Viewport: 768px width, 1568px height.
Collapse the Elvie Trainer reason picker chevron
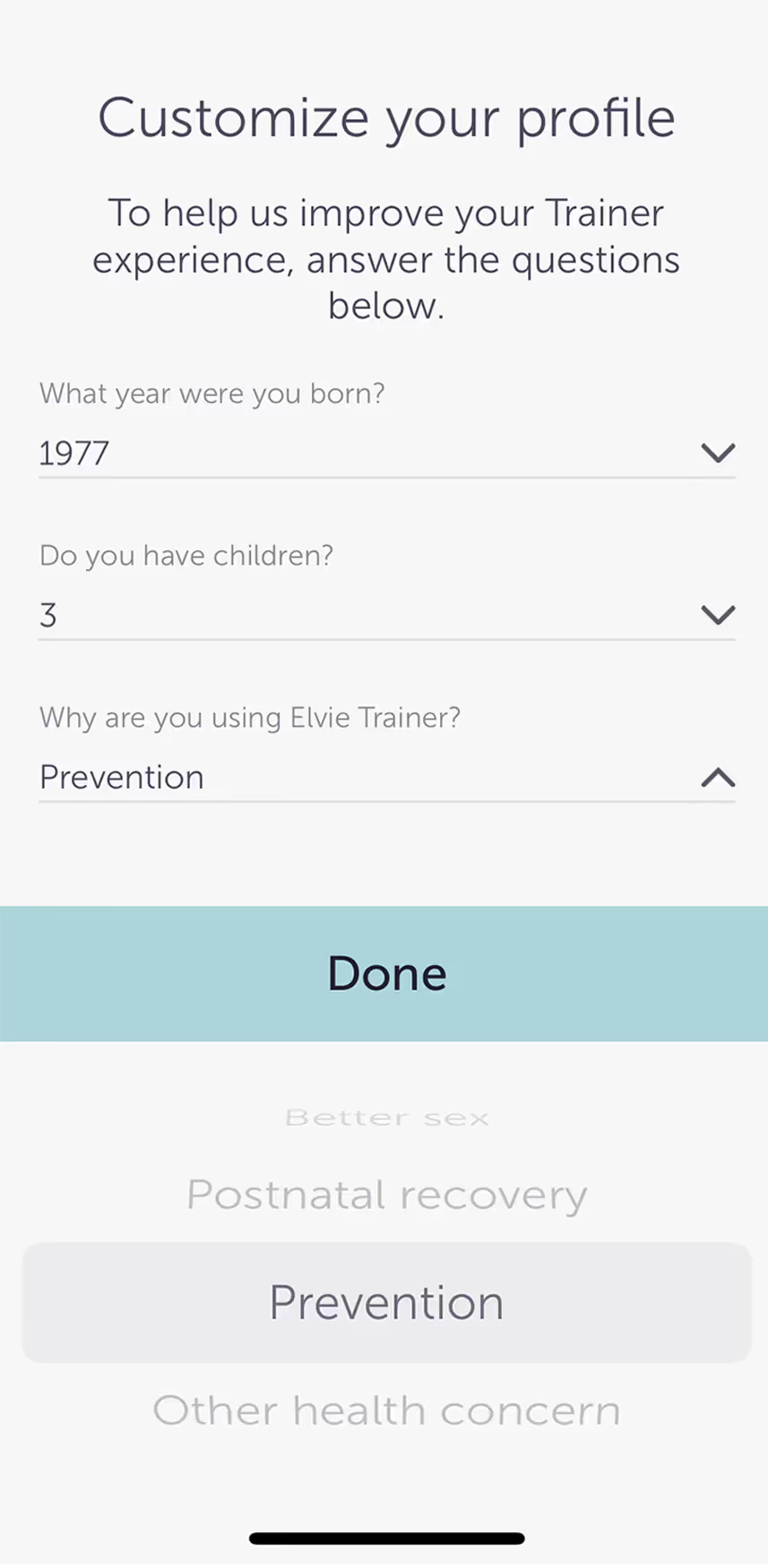pyautogui.click(x=717, y=778)
